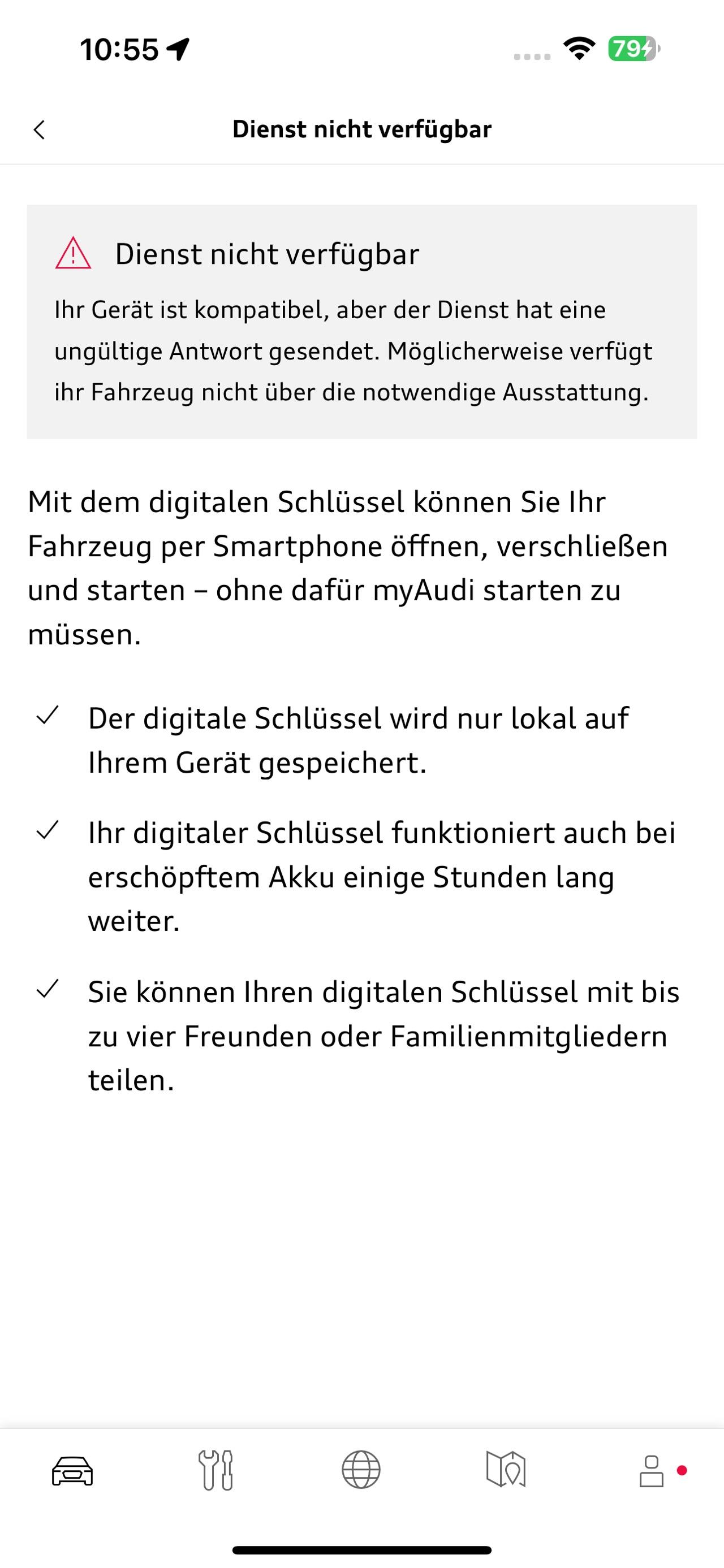
Task: Open the profile tab with the red dot
Action: tap(652, 1471)
